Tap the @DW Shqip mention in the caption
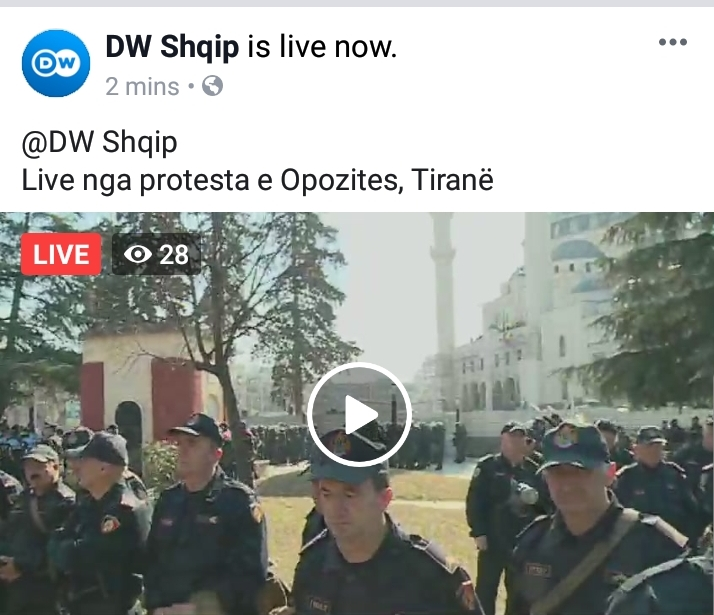Image resolution: width=714 pixels, height=615 pixels. point(99,143)
